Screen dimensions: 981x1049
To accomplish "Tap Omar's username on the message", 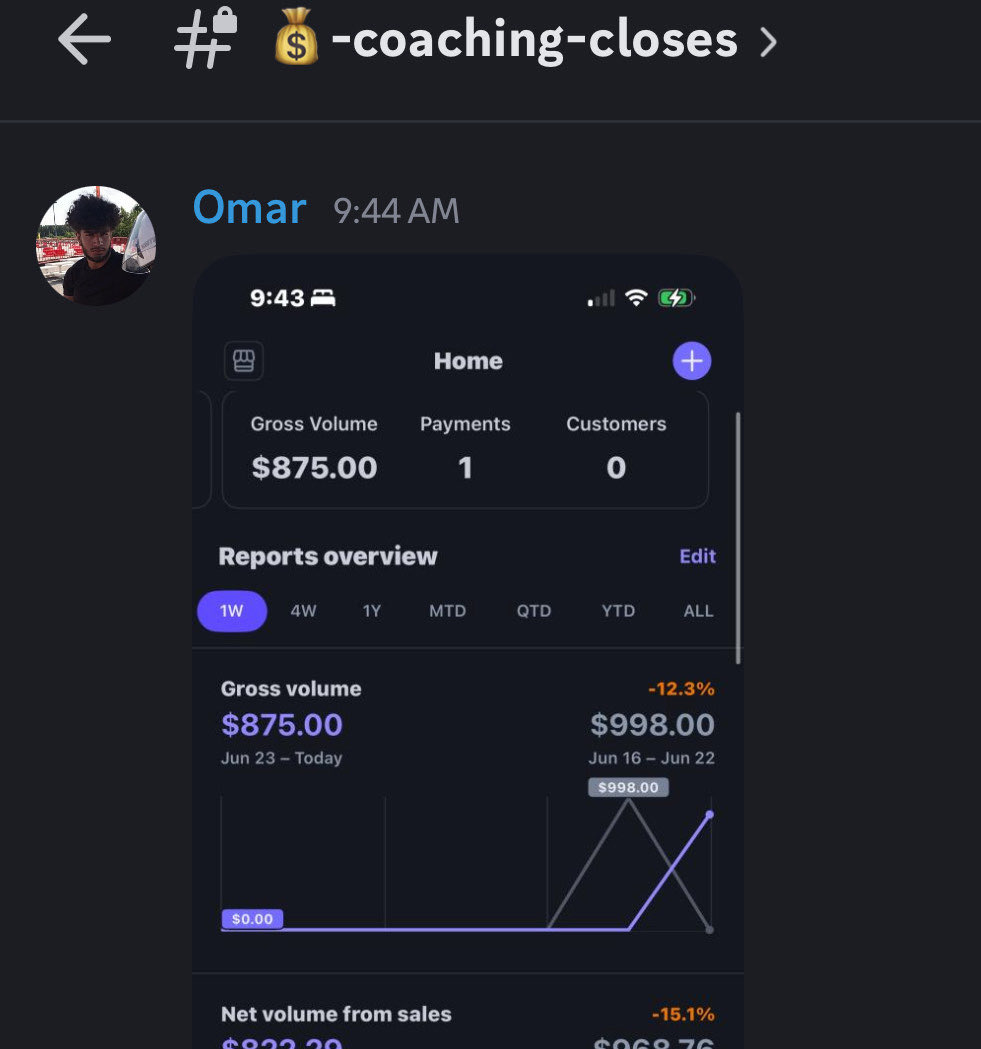I will pos(249,208).
